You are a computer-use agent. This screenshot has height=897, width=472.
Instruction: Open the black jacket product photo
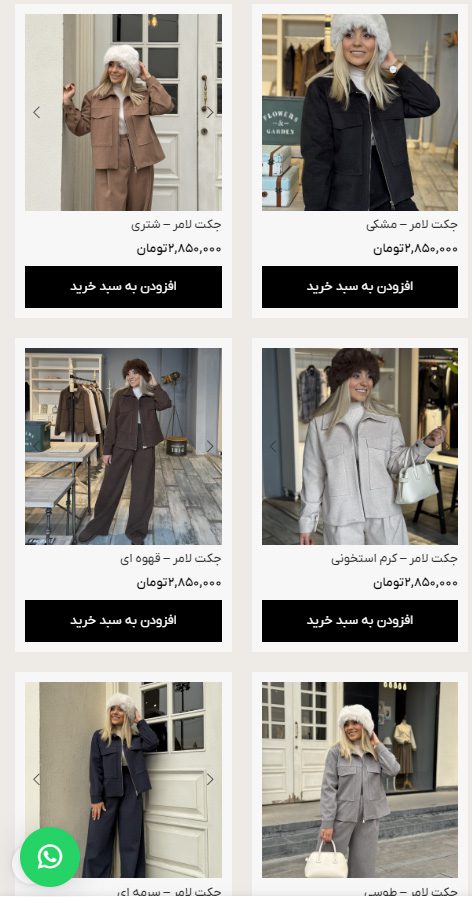(360, 112)
